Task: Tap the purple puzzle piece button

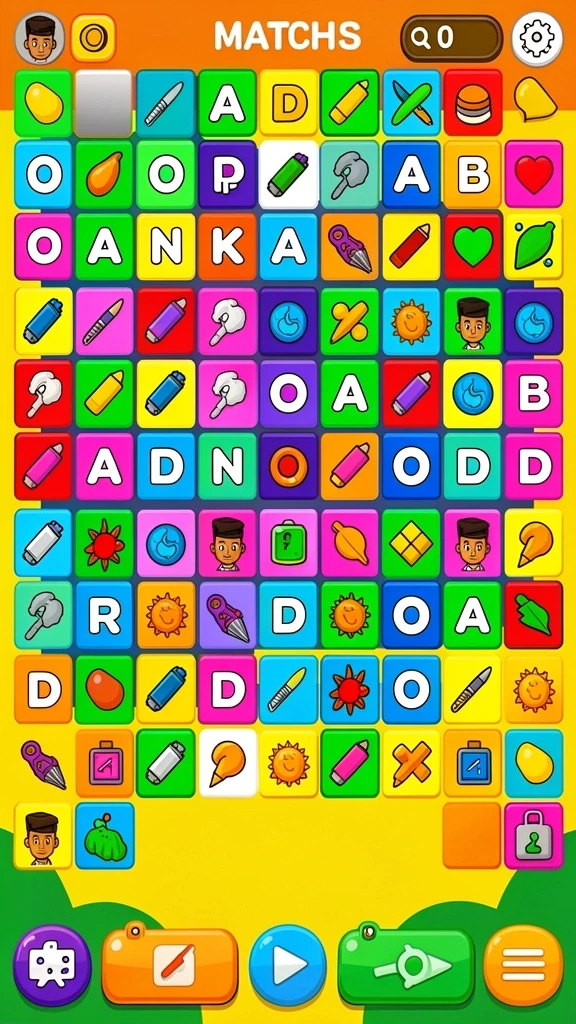Action: pos(52,965)
